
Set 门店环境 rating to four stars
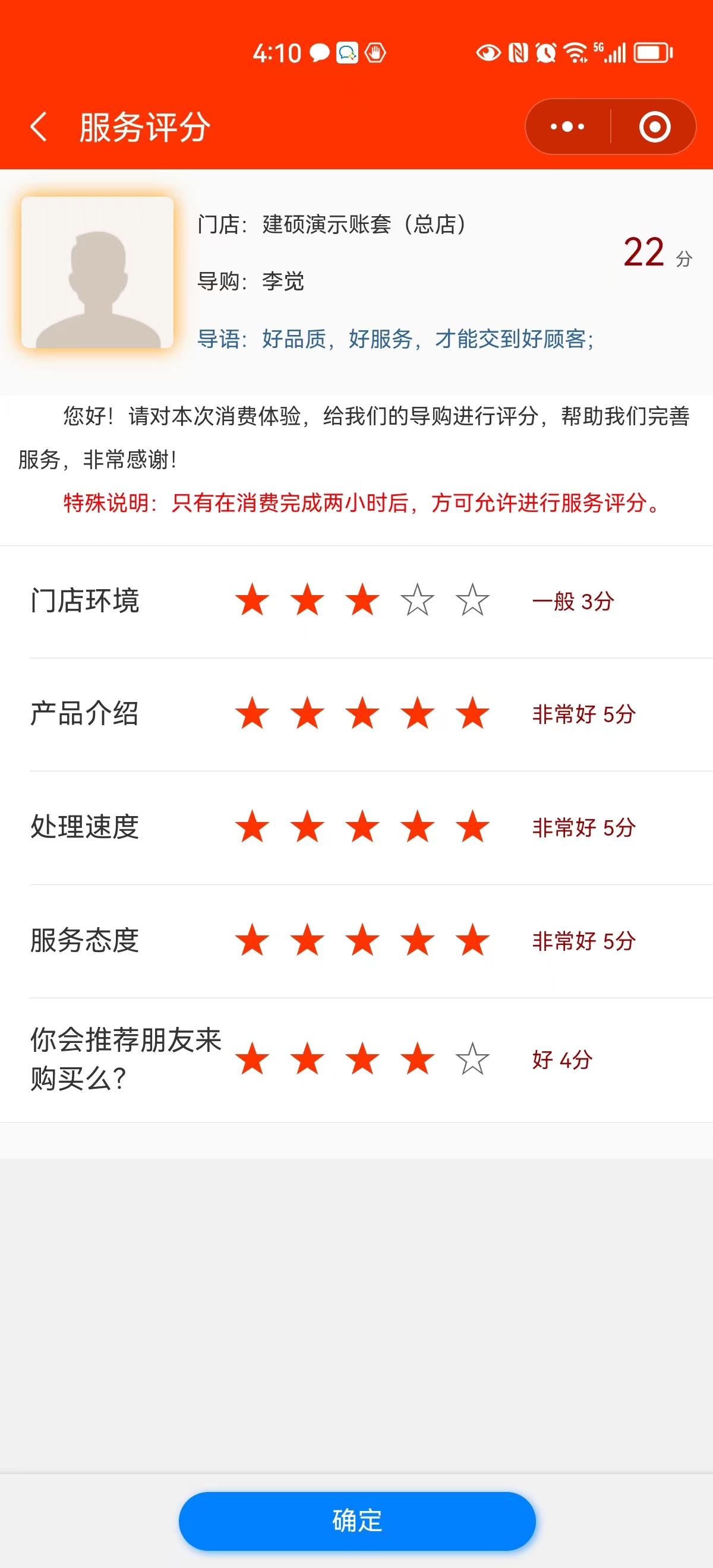pyautogui.click(x=417, y=600)
